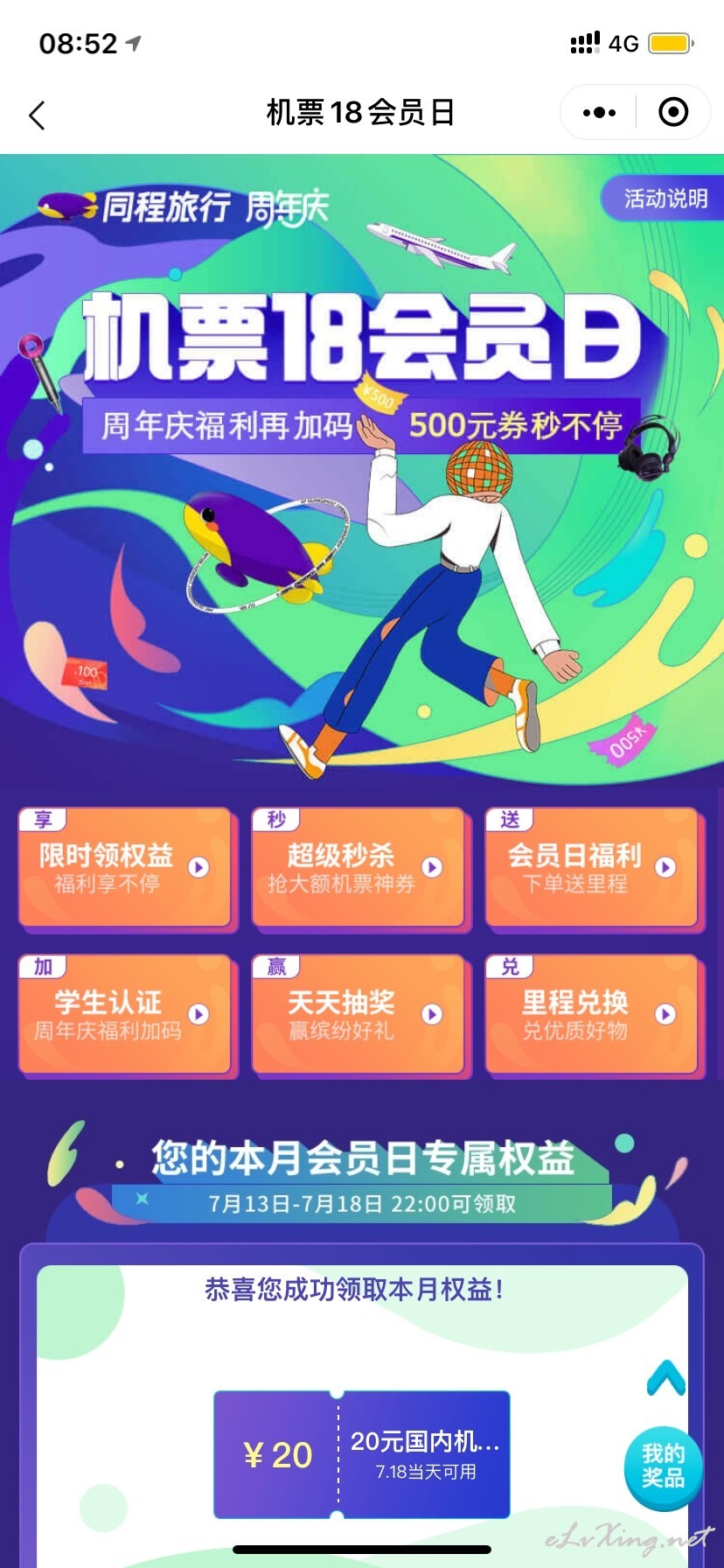Close the mini program via the circle icon
Image resolution: width=724 pixels, height=1568 pixels.
coord(673,112)
